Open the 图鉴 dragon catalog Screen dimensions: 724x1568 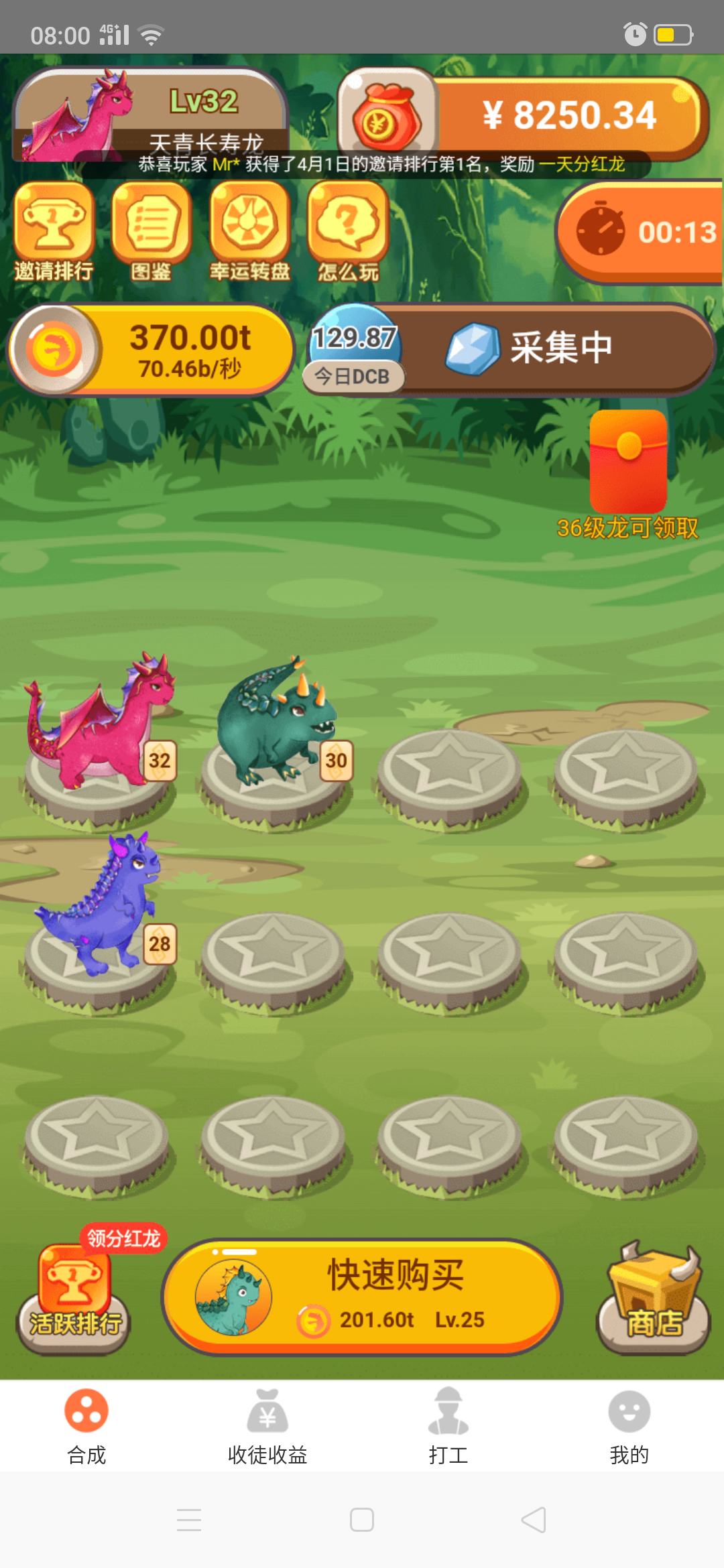pos(152,232)
